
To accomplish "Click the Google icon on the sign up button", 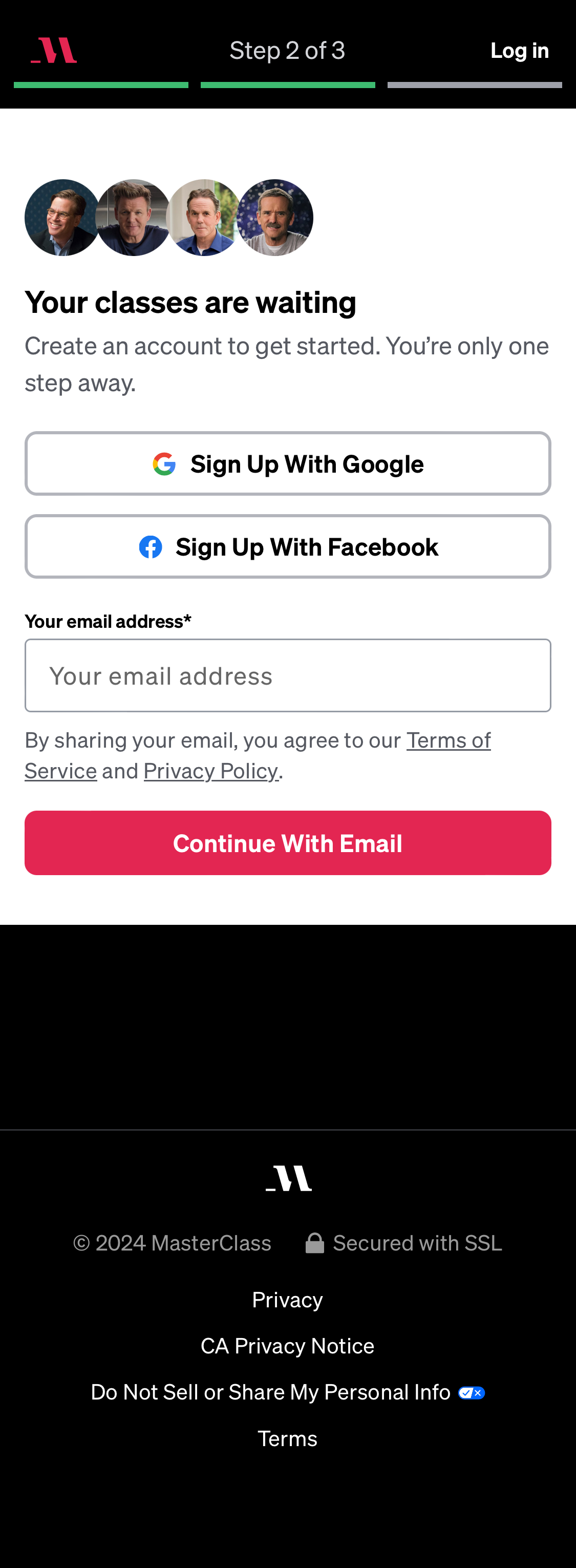I will pos(163,463).
